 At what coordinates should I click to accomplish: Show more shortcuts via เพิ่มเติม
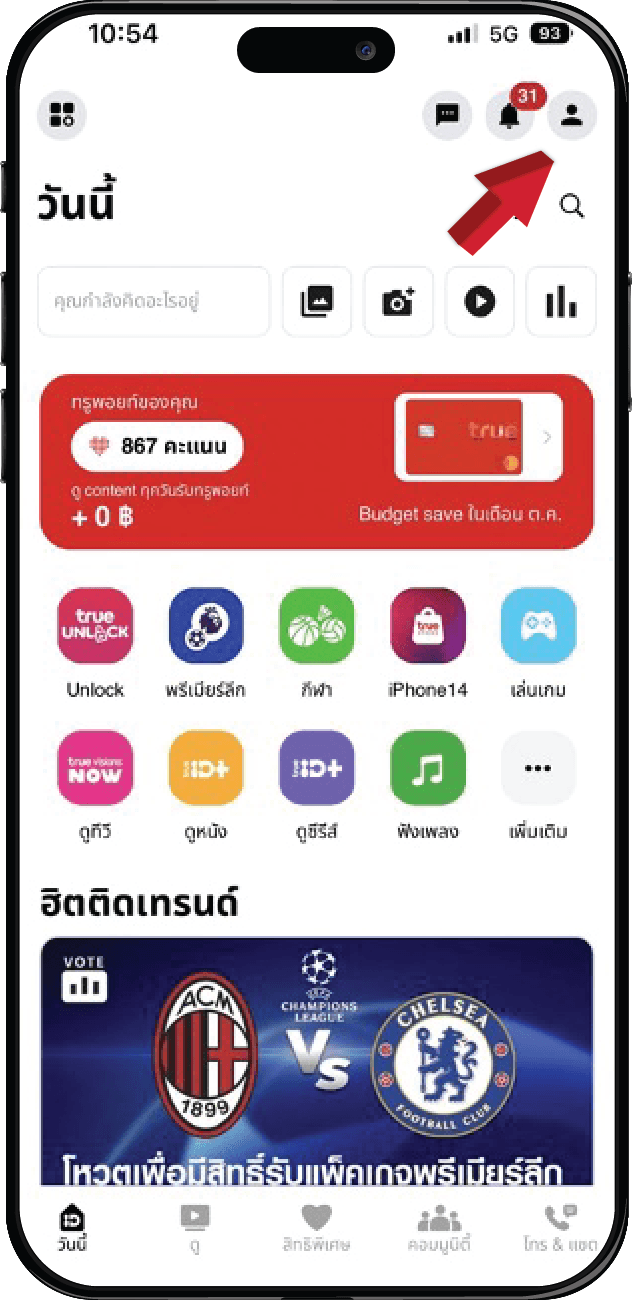[538, 768]
